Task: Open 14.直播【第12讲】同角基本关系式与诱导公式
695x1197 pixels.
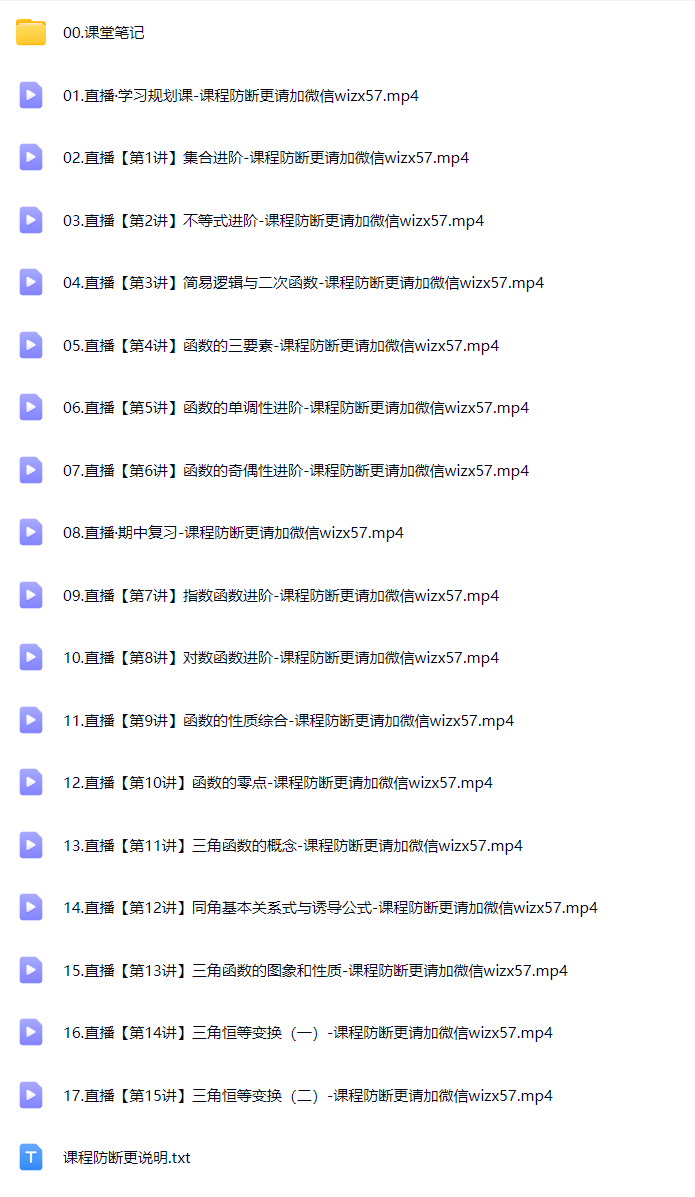Action: 330,908
